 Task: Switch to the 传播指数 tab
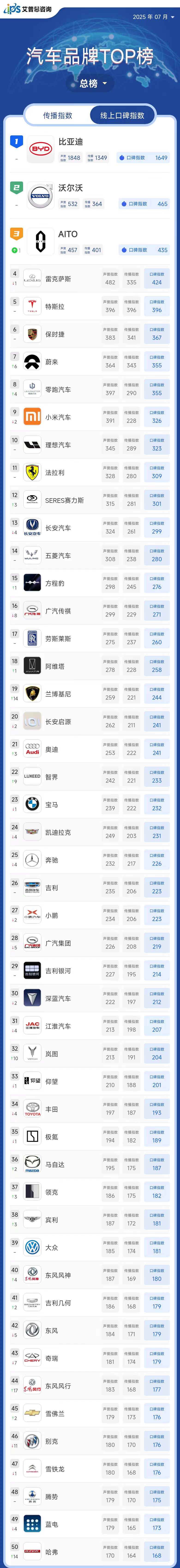[58, 115]
